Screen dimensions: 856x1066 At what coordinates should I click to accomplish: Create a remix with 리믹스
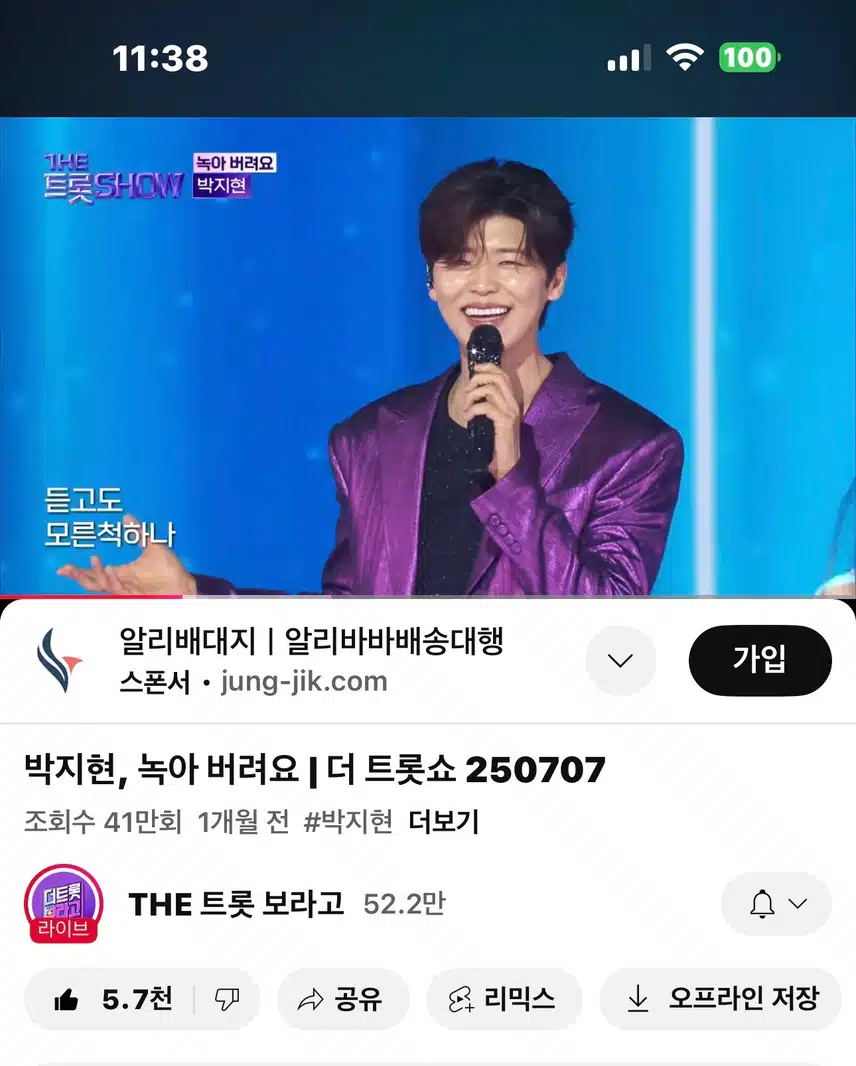503,999
